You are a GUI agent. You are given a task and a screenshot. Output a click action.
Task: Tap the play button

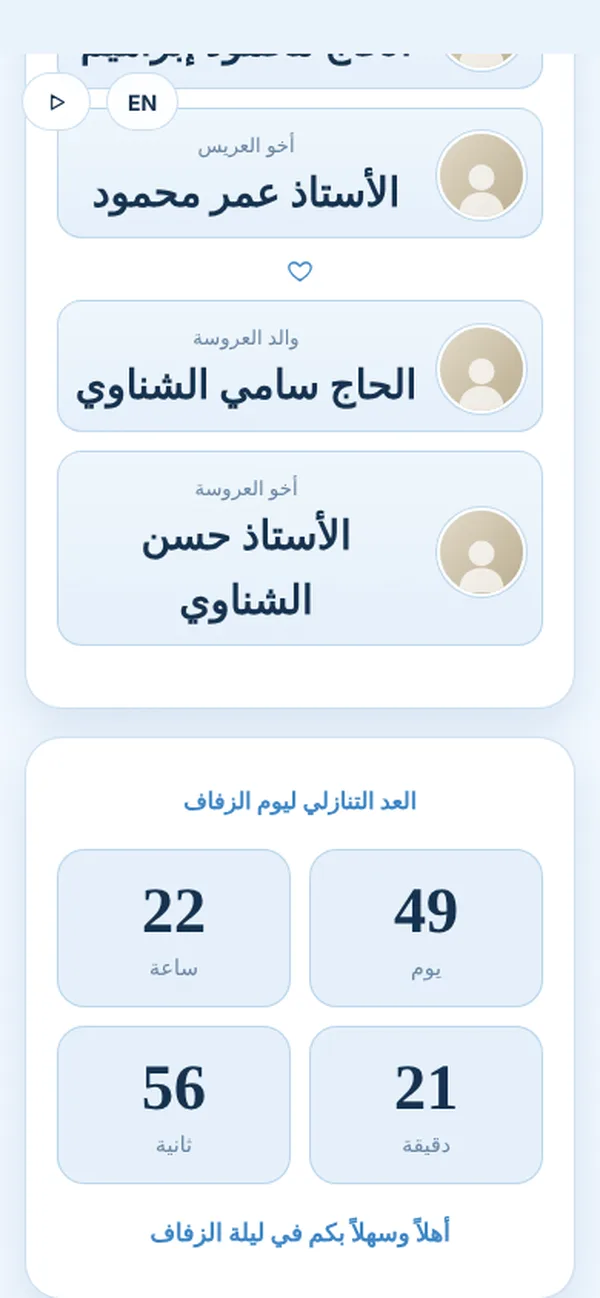(x=56, y=102)
